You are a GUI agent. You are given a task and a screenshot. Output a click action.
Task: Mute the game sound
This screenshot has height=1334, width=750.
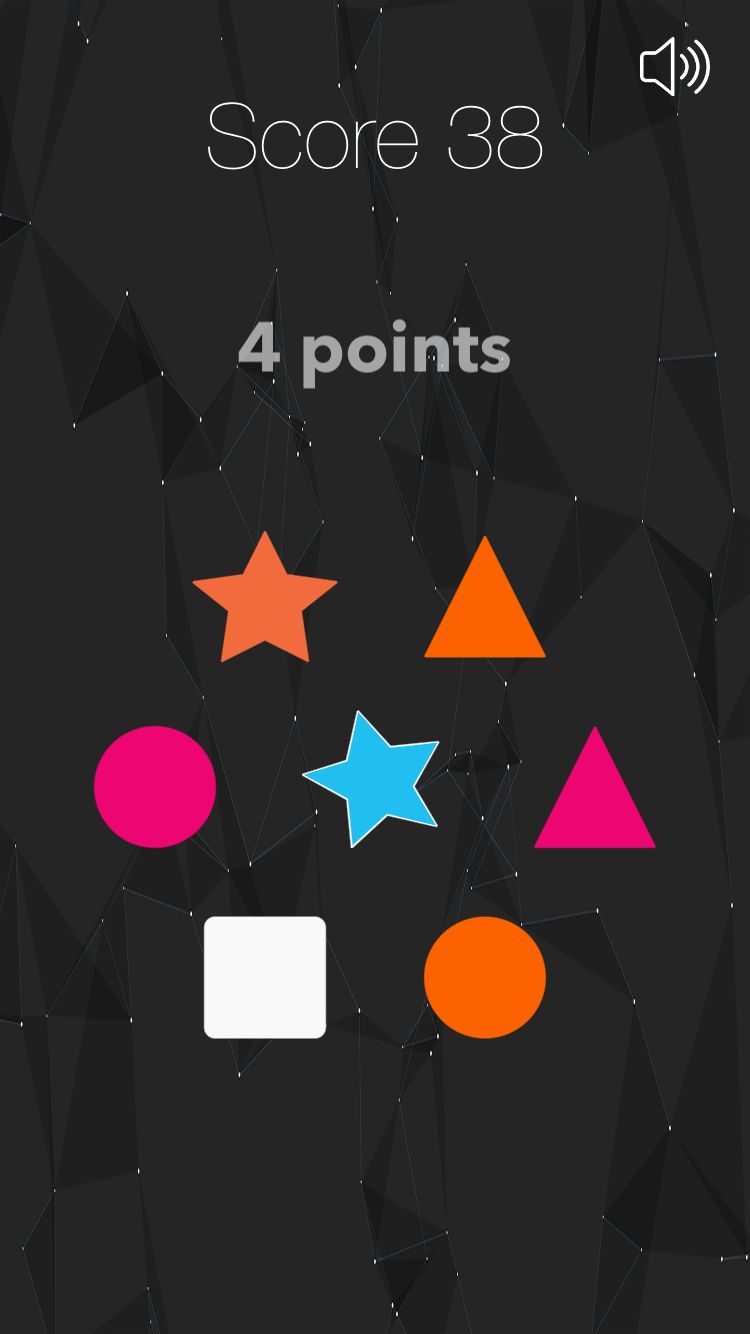pyautogui.click(x=674, y=67)
